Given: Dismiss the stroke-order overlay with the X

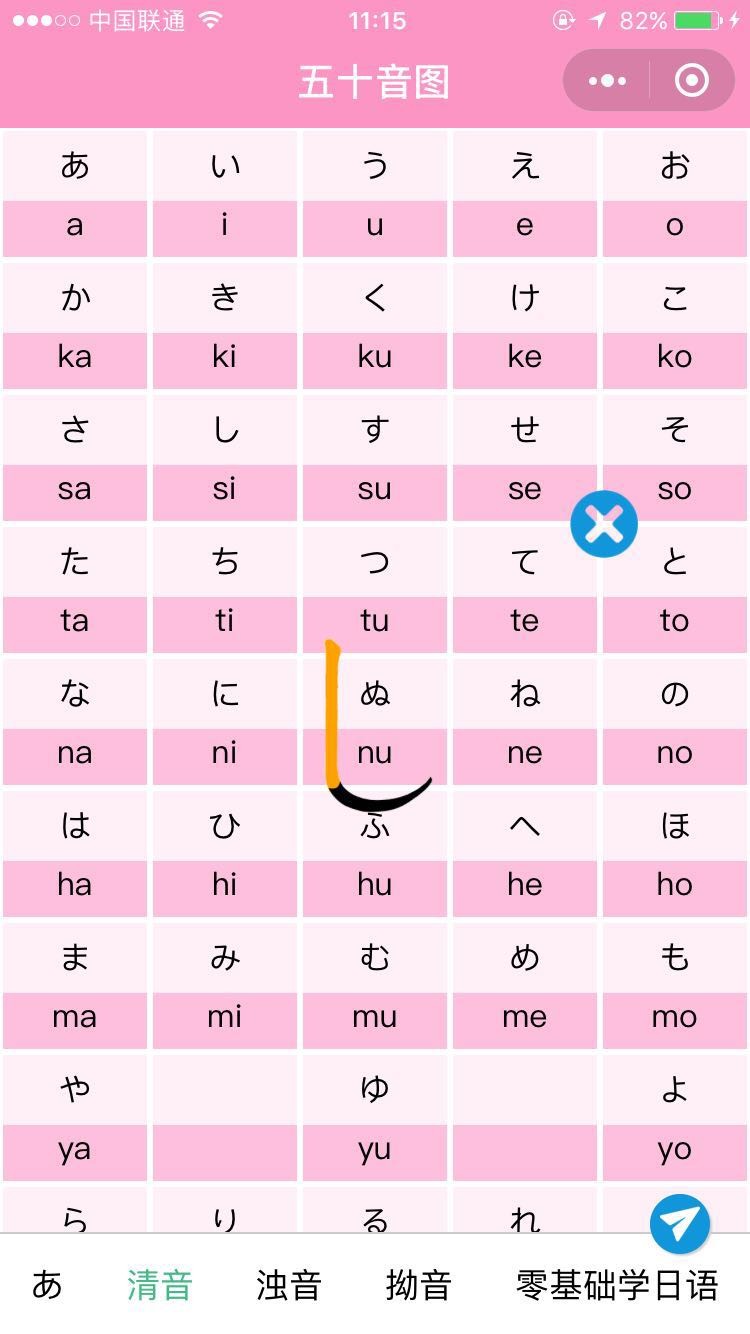Looking at the screenshot, I should coord(604,524).
